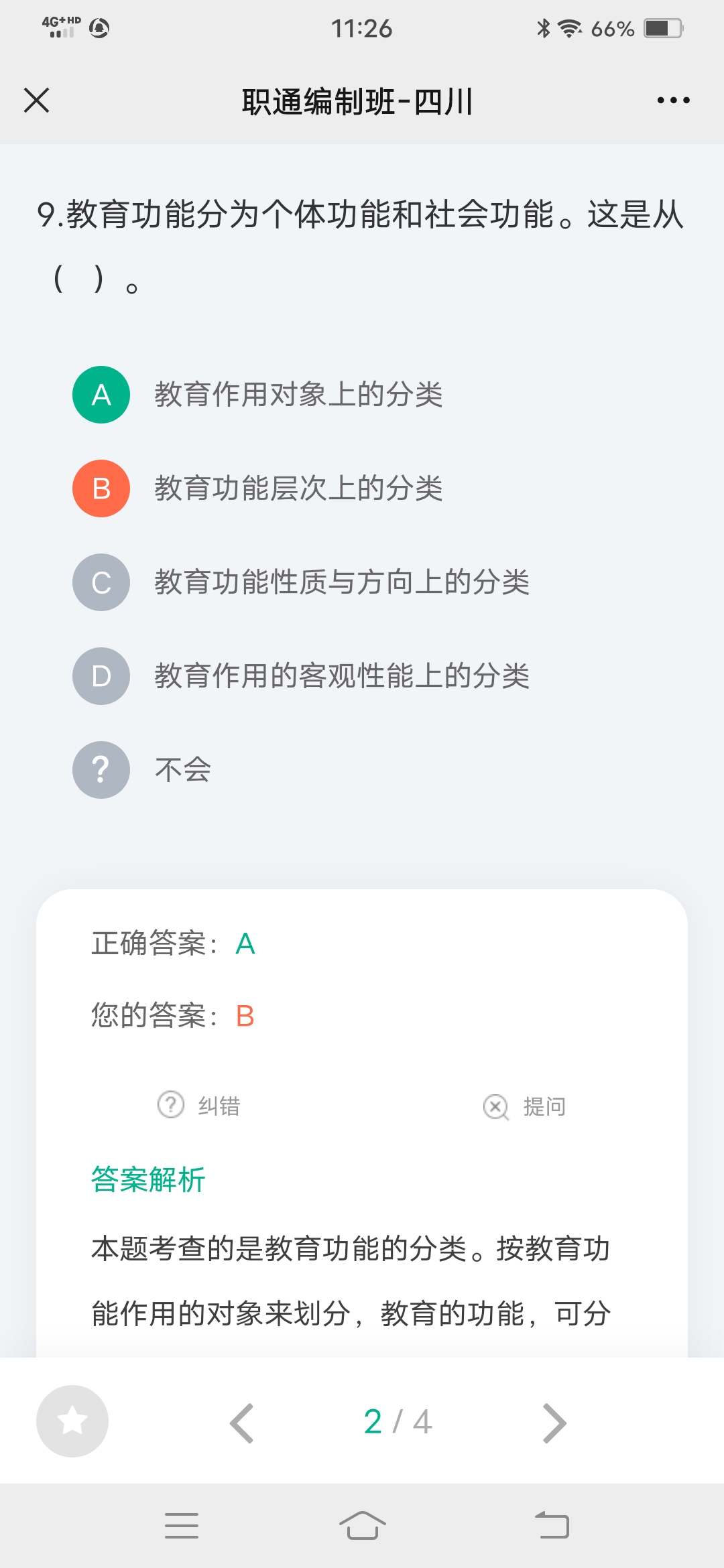
Task: Choose option C 教育功能性质与方向上的分类
Action: 301,582
